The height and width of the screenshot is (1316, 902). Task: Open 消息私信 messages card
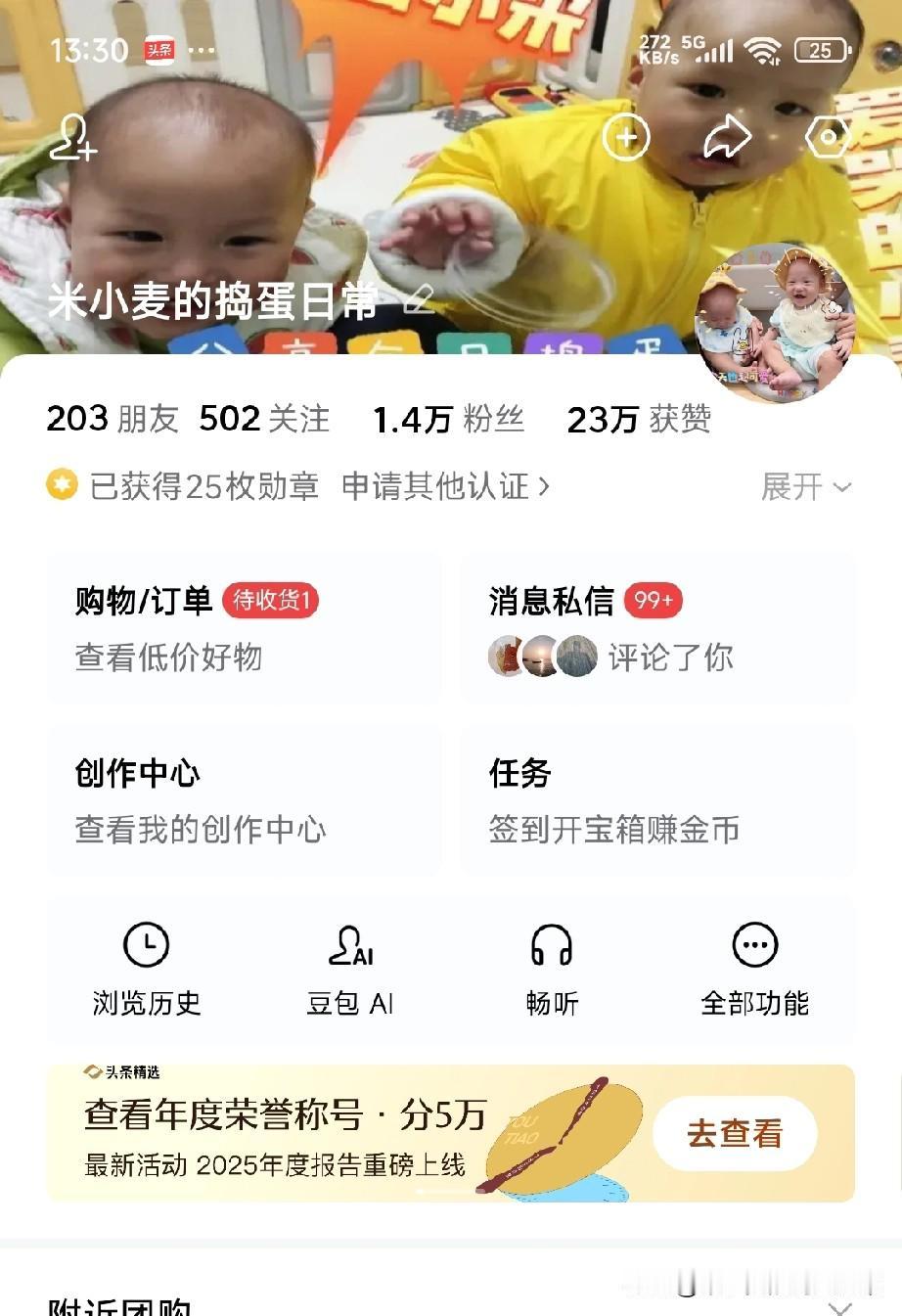coord(657,629)
